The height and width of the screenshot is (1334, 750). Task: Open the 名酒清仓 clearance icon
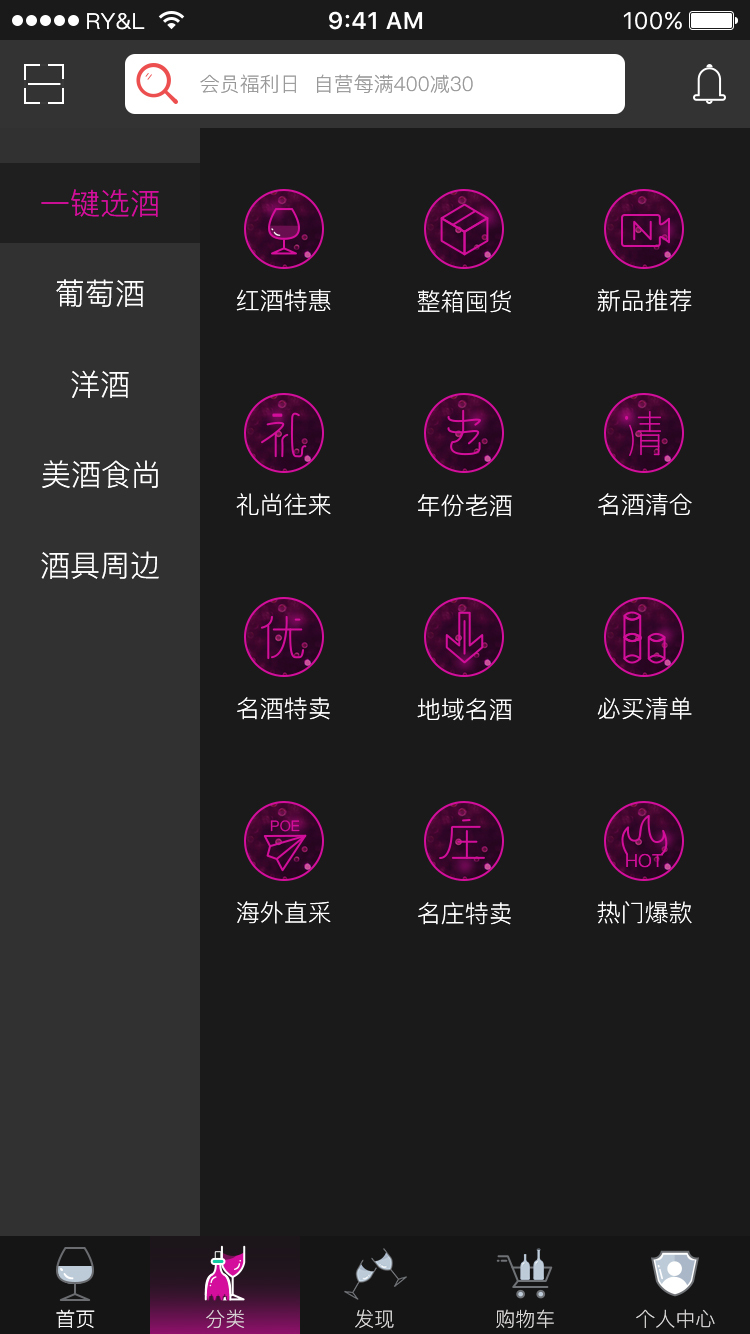(x=643, y=433)
